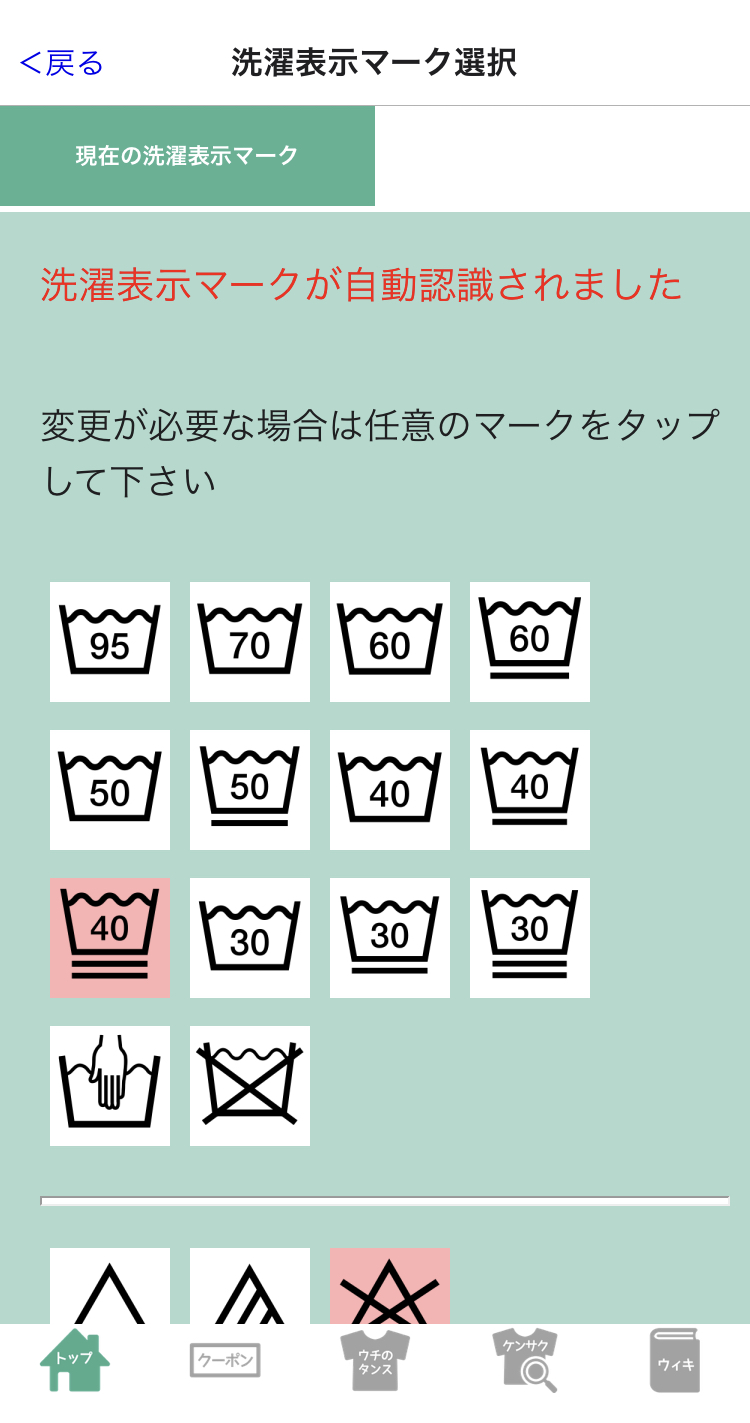750x1423 pixels.
Task: Tap the highlighted 40 degree double-underline mark
Action: pyautogui.click(x=110, y=938)
